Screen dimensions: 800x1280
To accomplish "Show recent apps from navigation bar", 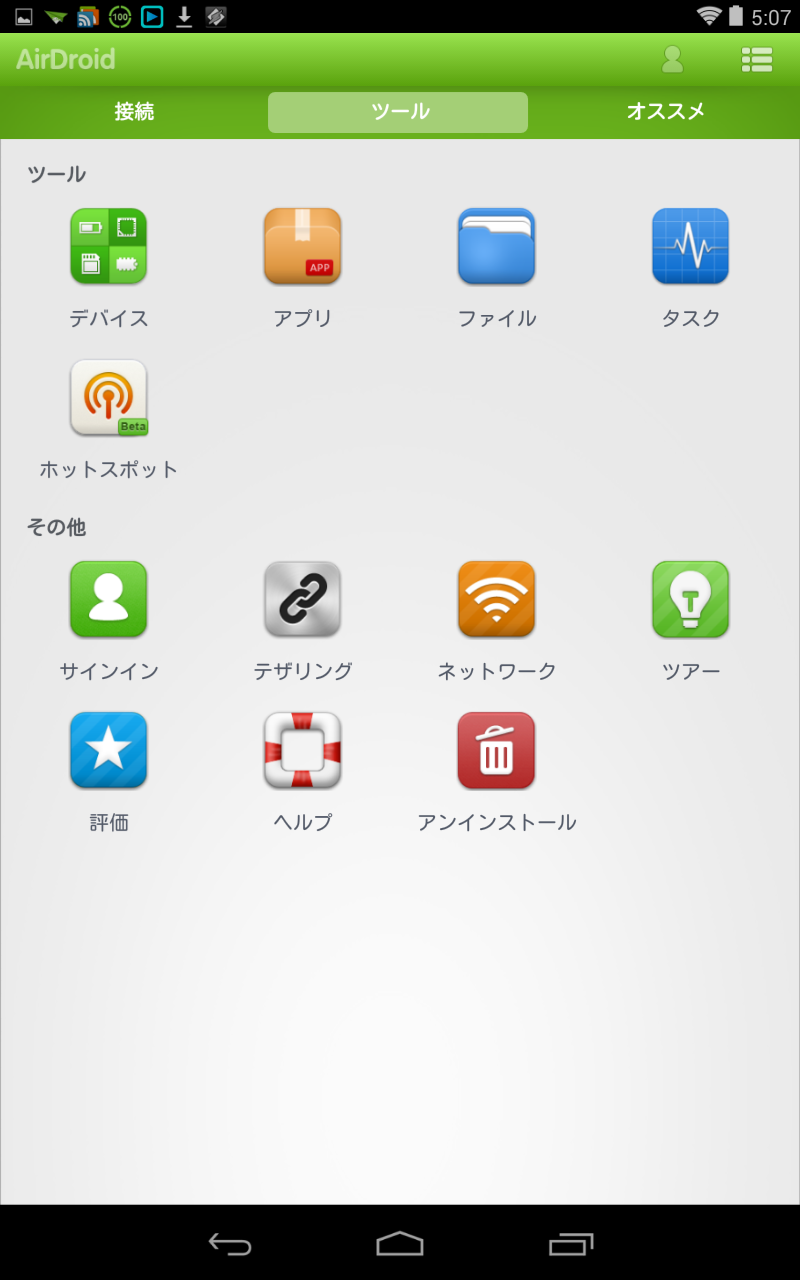I will tap(571, 1243).
